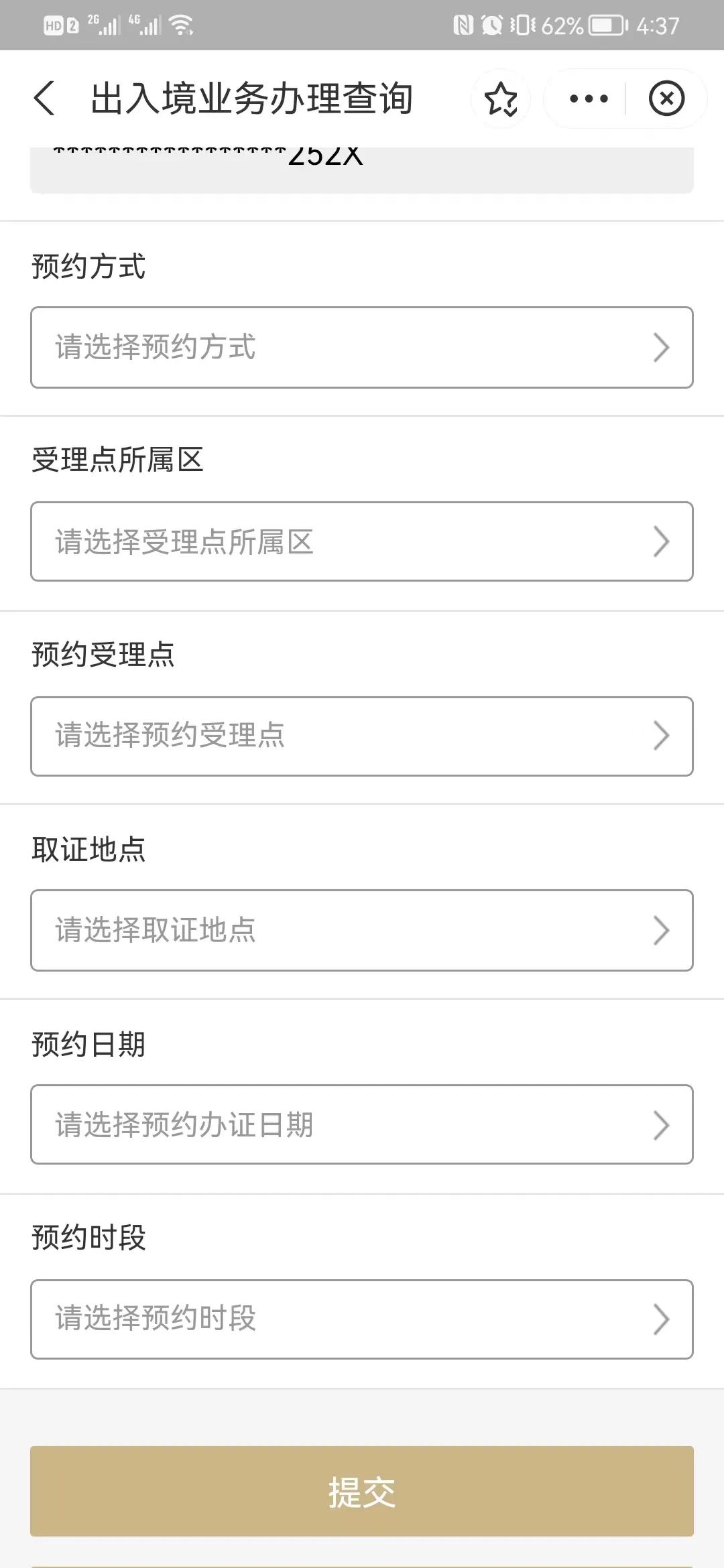The image size is (724, 1568).
Task: Tap the star icon to favorite the page
Action: [501, 99]
